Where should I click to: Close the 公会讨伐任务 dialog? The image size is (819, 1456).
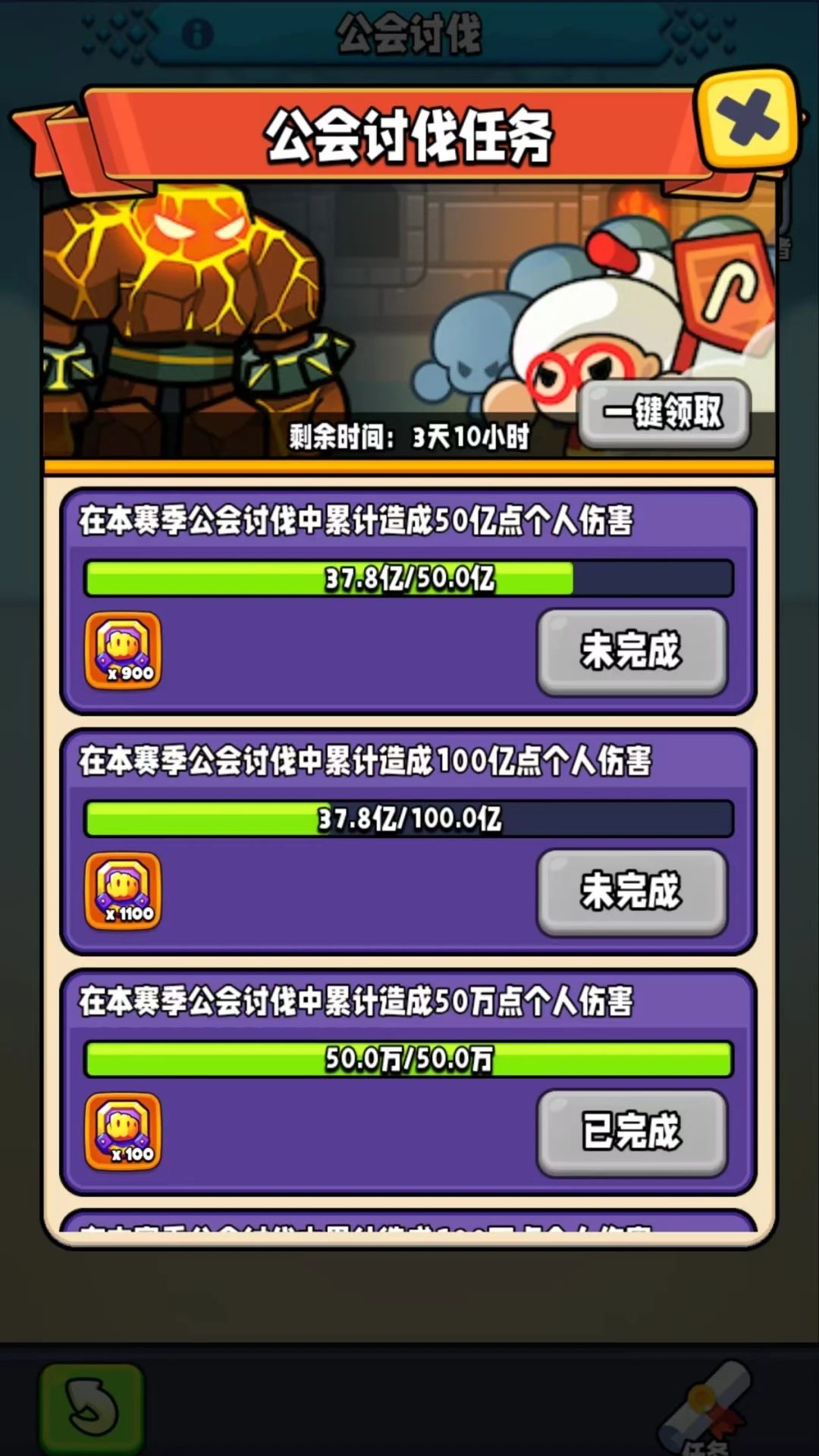(x=748, y=119)
